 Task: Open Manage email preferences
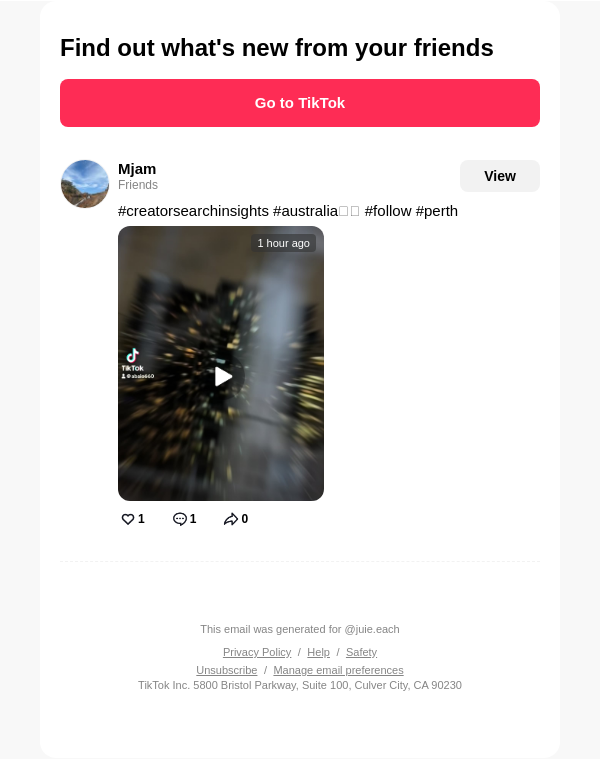[338, 670]
